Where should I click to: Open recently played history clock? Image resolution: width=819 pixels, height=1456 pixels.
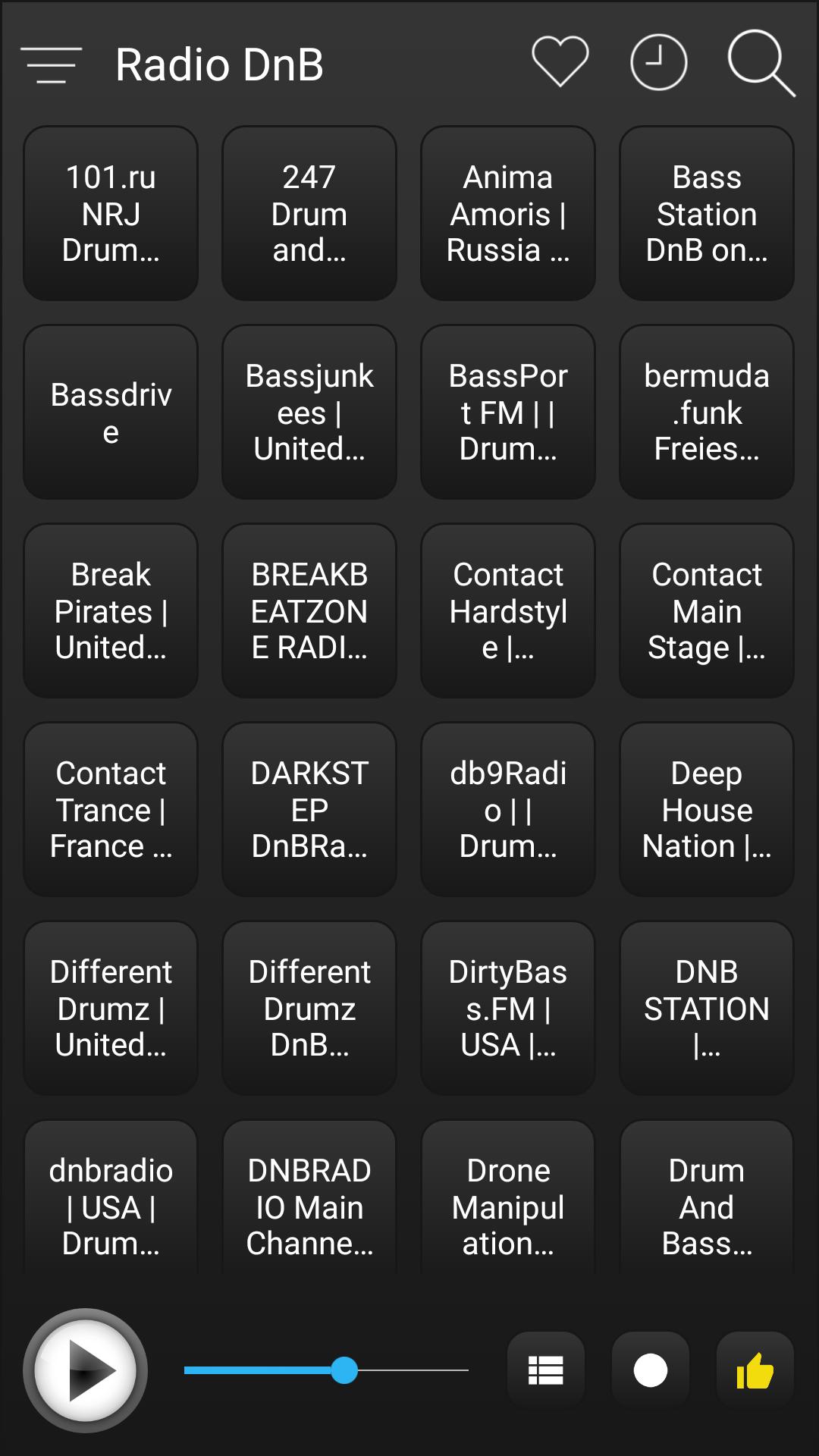click(658, 62)
